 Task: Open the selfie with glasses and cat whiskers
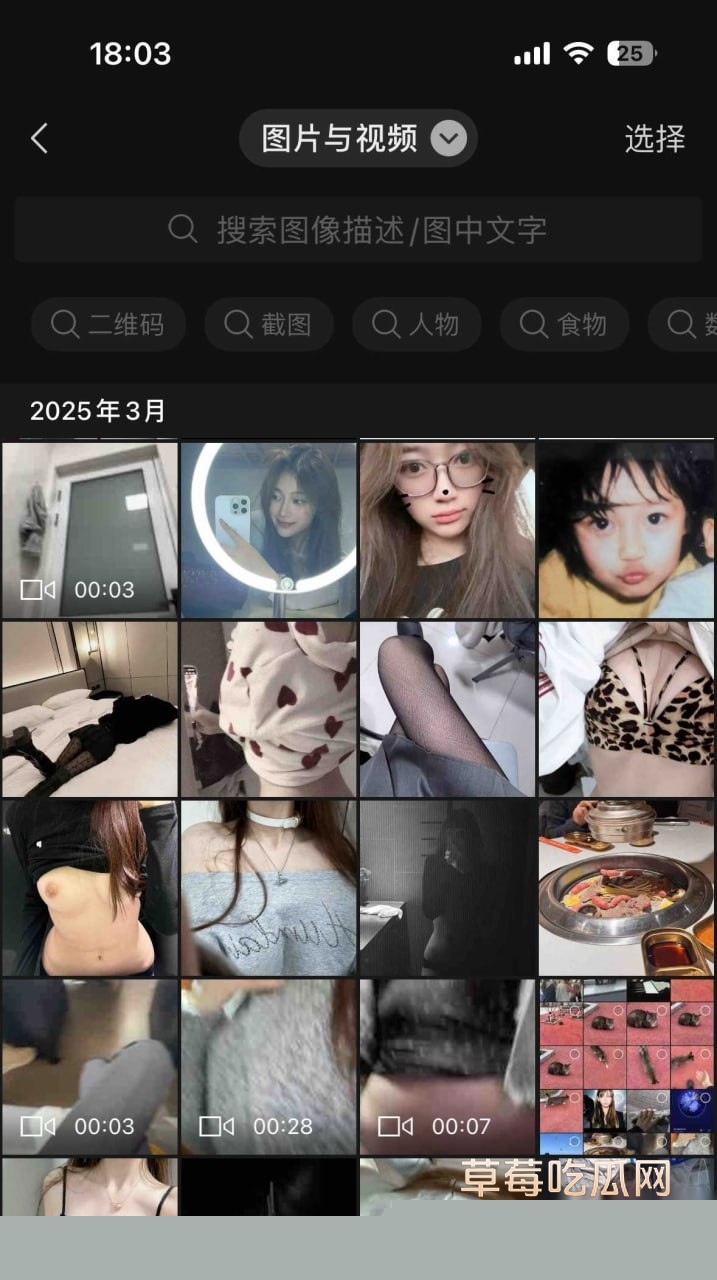(447, 530)
